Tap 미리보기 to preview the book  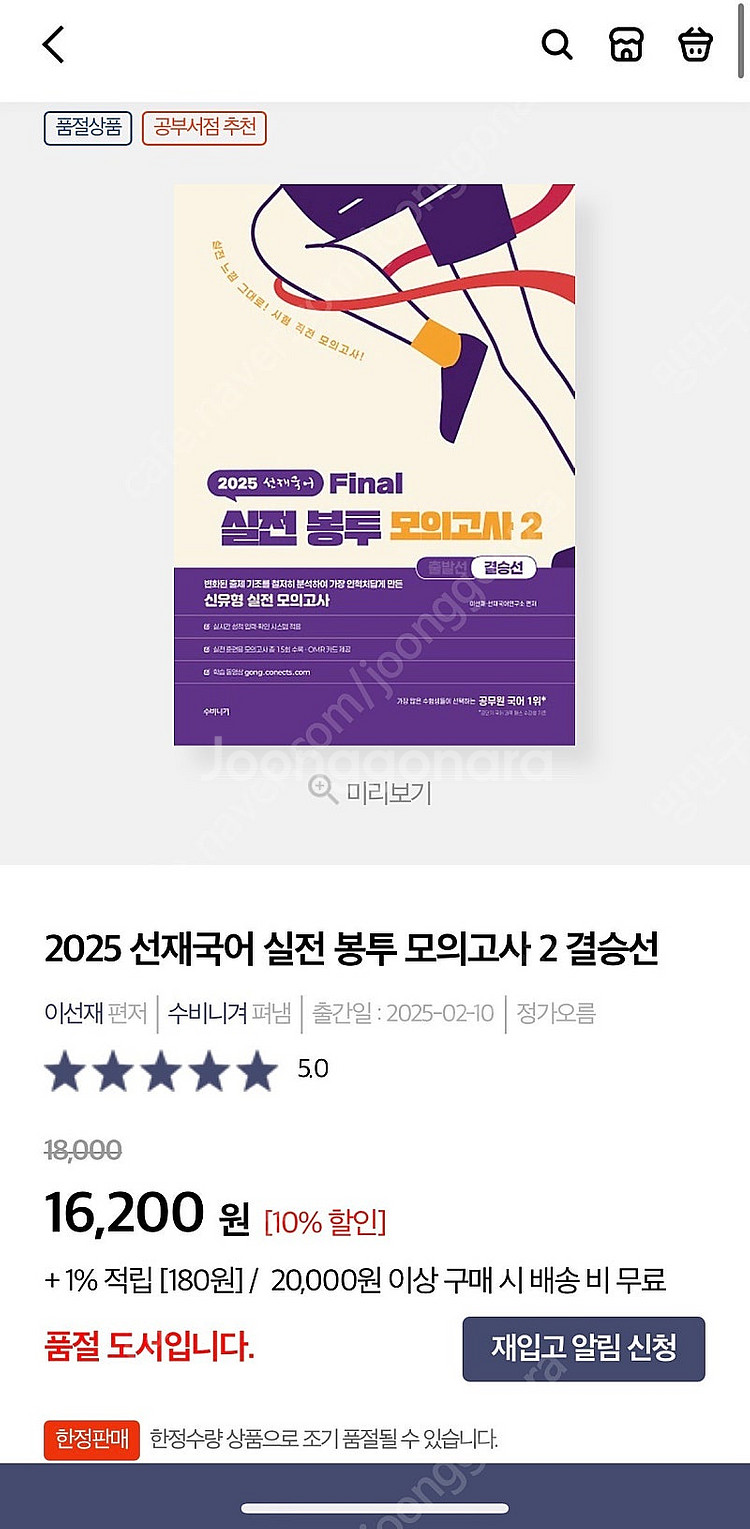point(370,792)
